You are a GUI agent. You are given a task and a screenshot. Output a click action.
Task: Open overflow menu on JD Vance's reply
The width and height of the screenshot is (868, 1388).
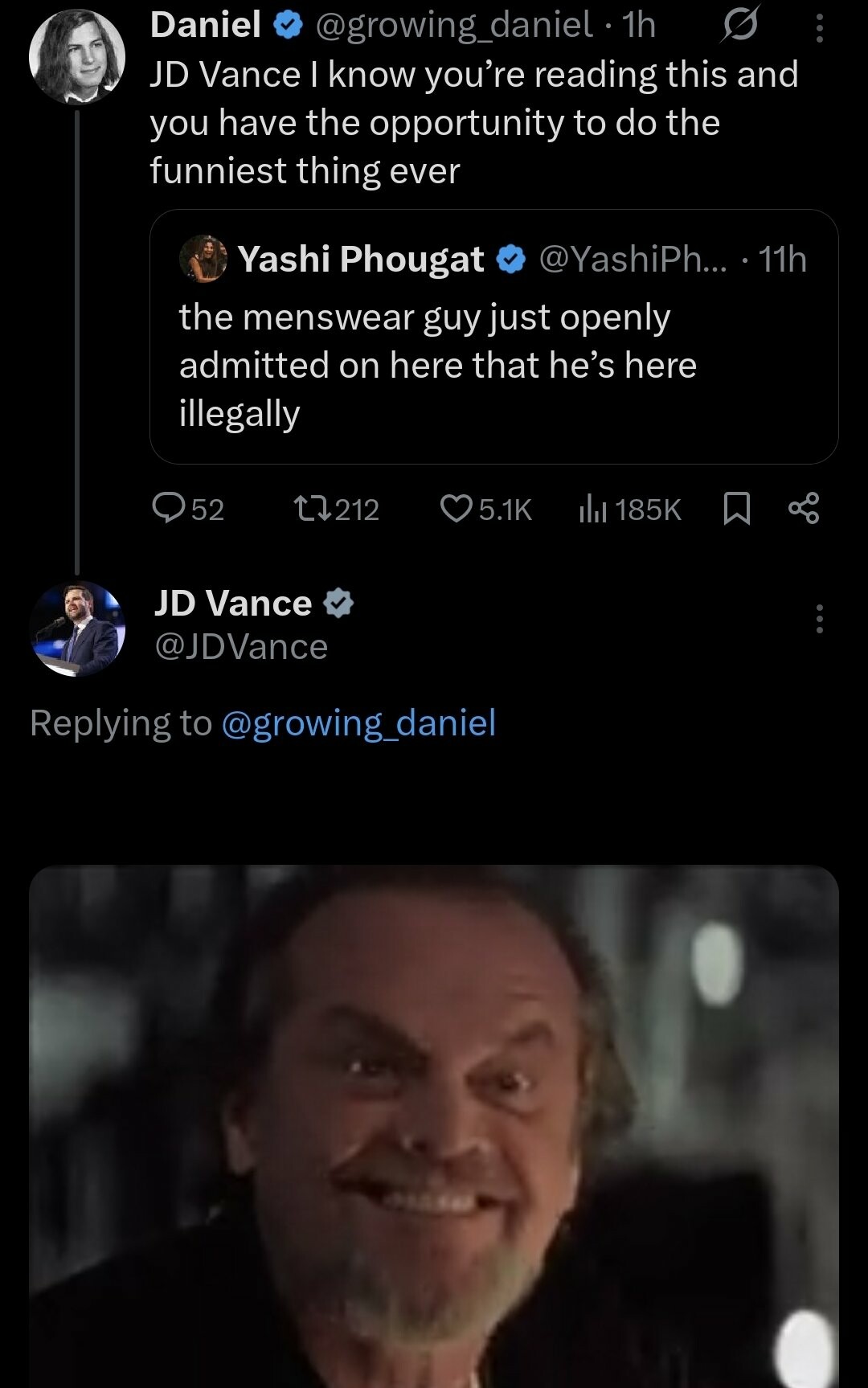point(819,619)
